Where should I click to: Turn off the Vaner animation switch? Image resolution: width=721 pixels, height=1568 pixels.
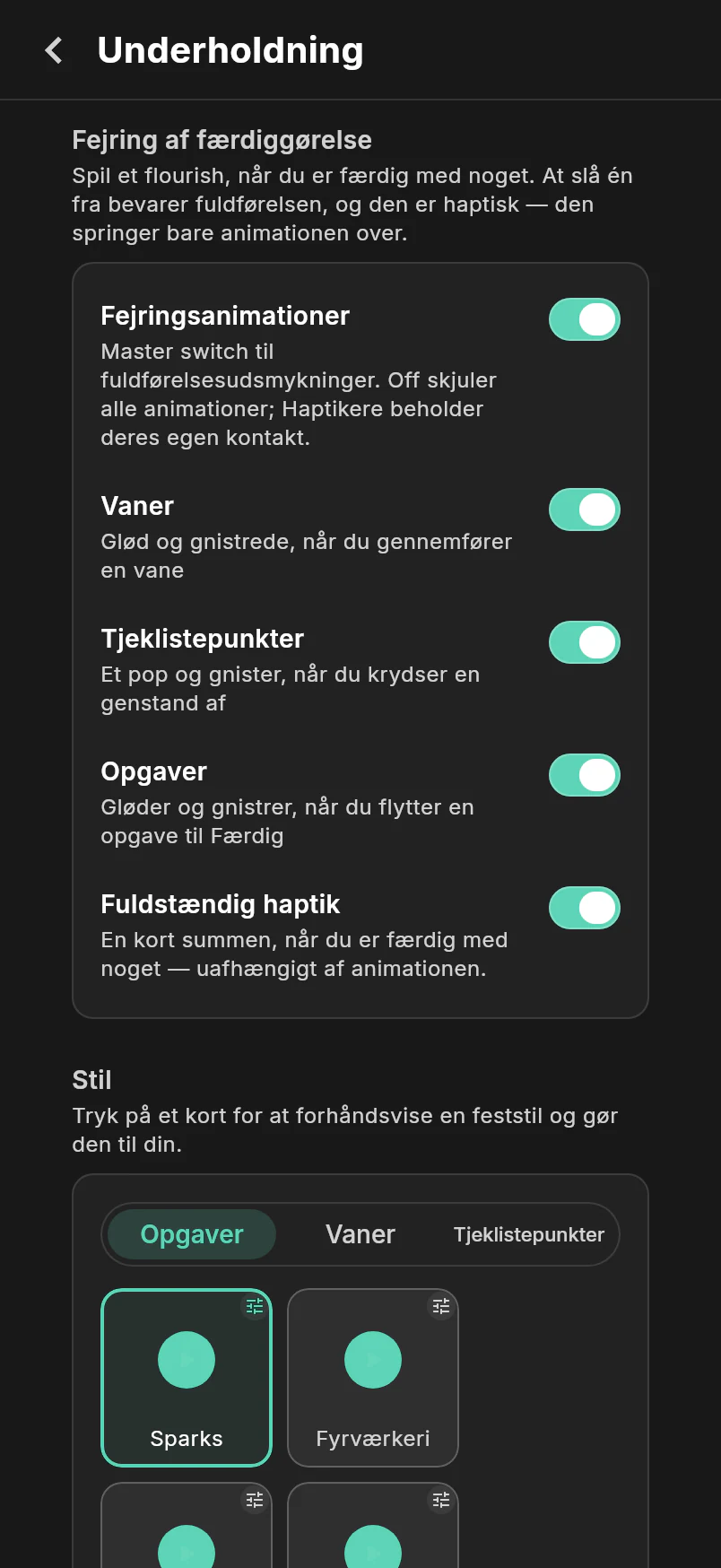[585, 510]
